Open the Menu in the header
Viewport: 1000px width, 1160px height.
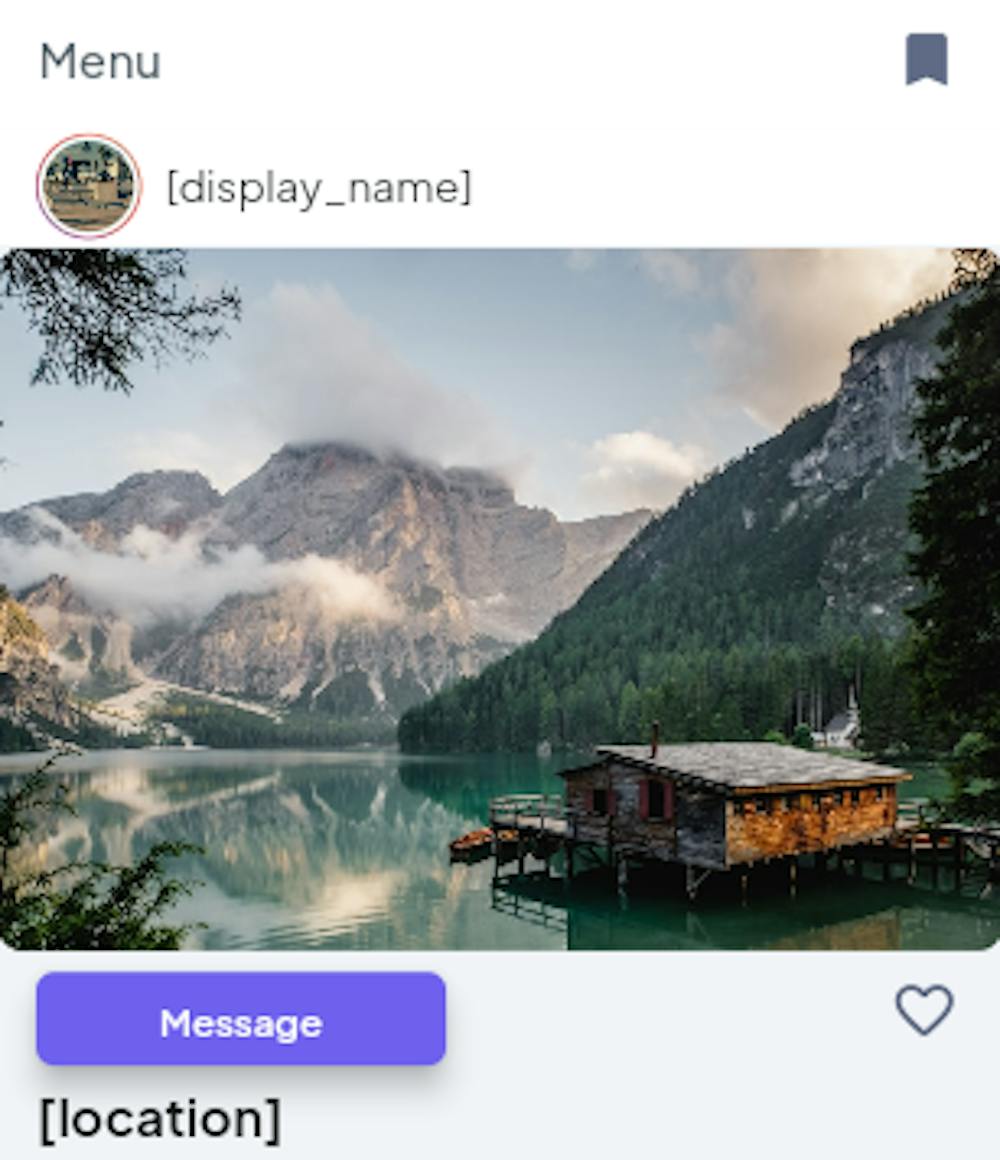100,62
